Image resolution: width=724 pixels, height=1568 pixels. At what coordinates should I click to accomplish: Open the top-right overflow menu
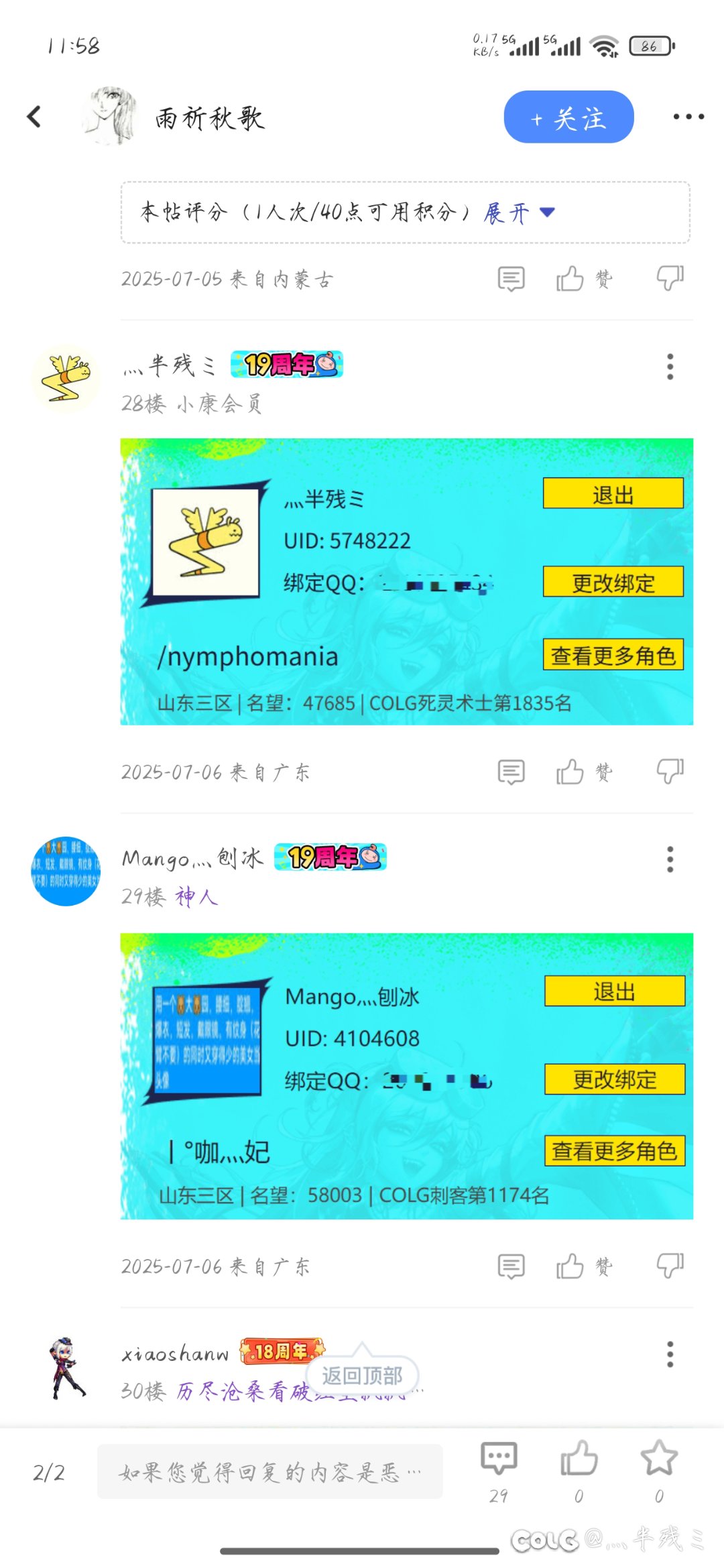pyautogui.click(x=688, y=117)
